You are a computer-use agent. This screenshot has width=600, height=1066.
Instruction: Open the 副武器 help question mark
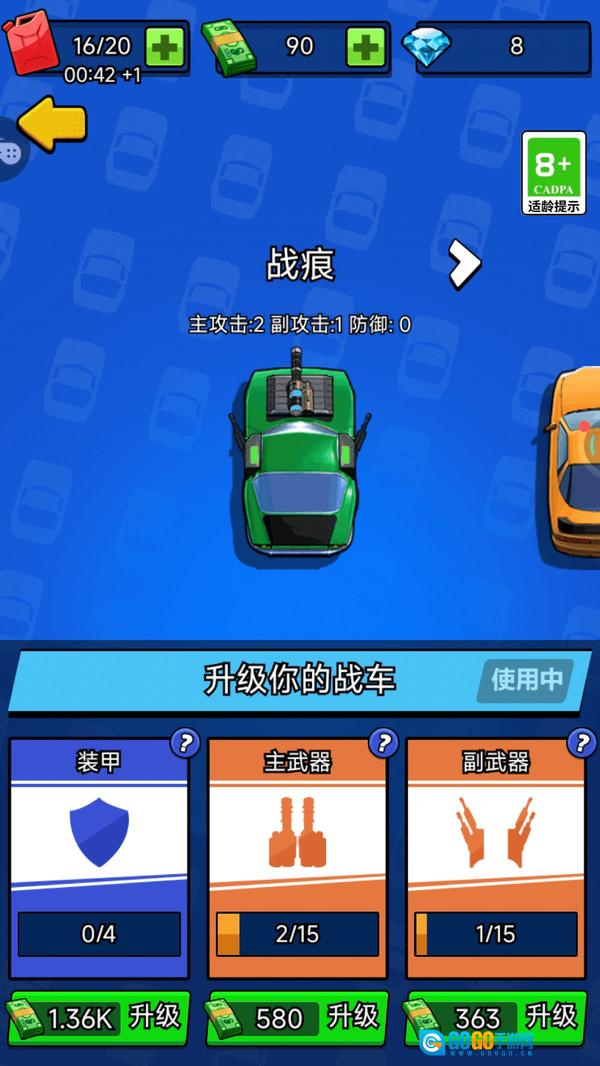(x=581, y=743)
